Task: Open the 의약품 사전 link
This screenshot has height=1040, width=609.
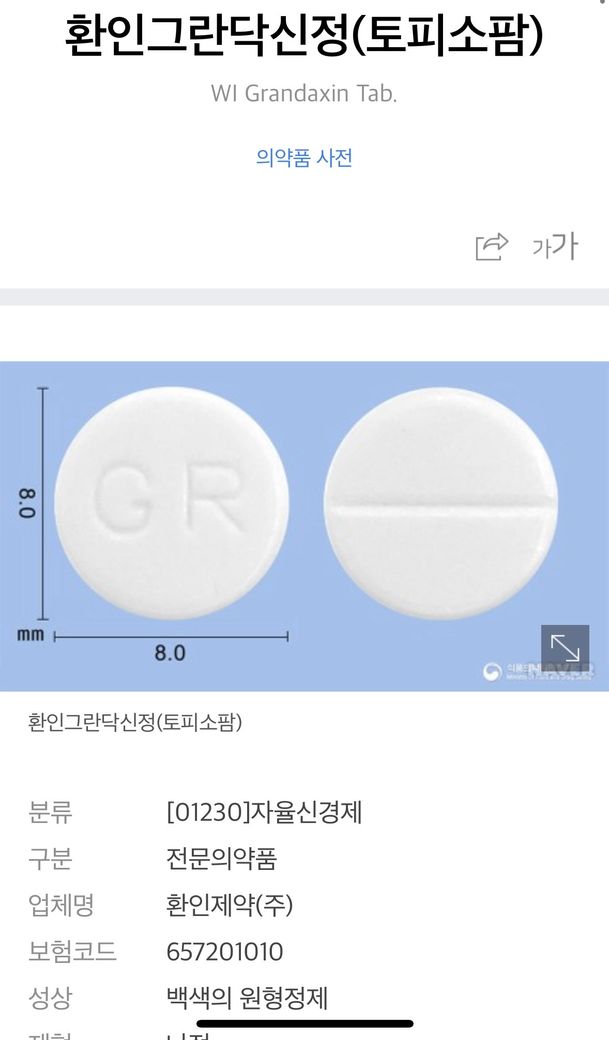Action: pyautogui.click(x=304, y=158)
